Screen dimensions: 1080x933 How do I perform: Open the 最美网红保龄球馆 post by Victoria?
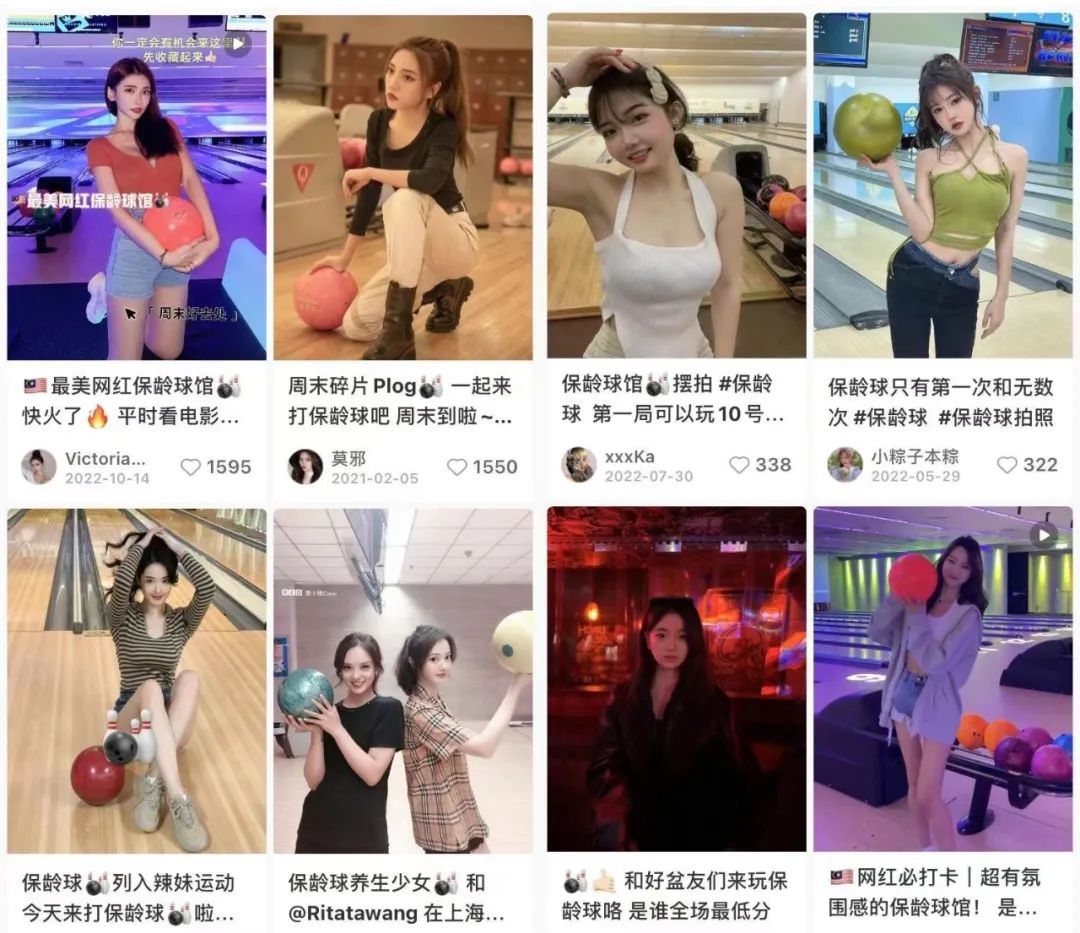[137, 188]
